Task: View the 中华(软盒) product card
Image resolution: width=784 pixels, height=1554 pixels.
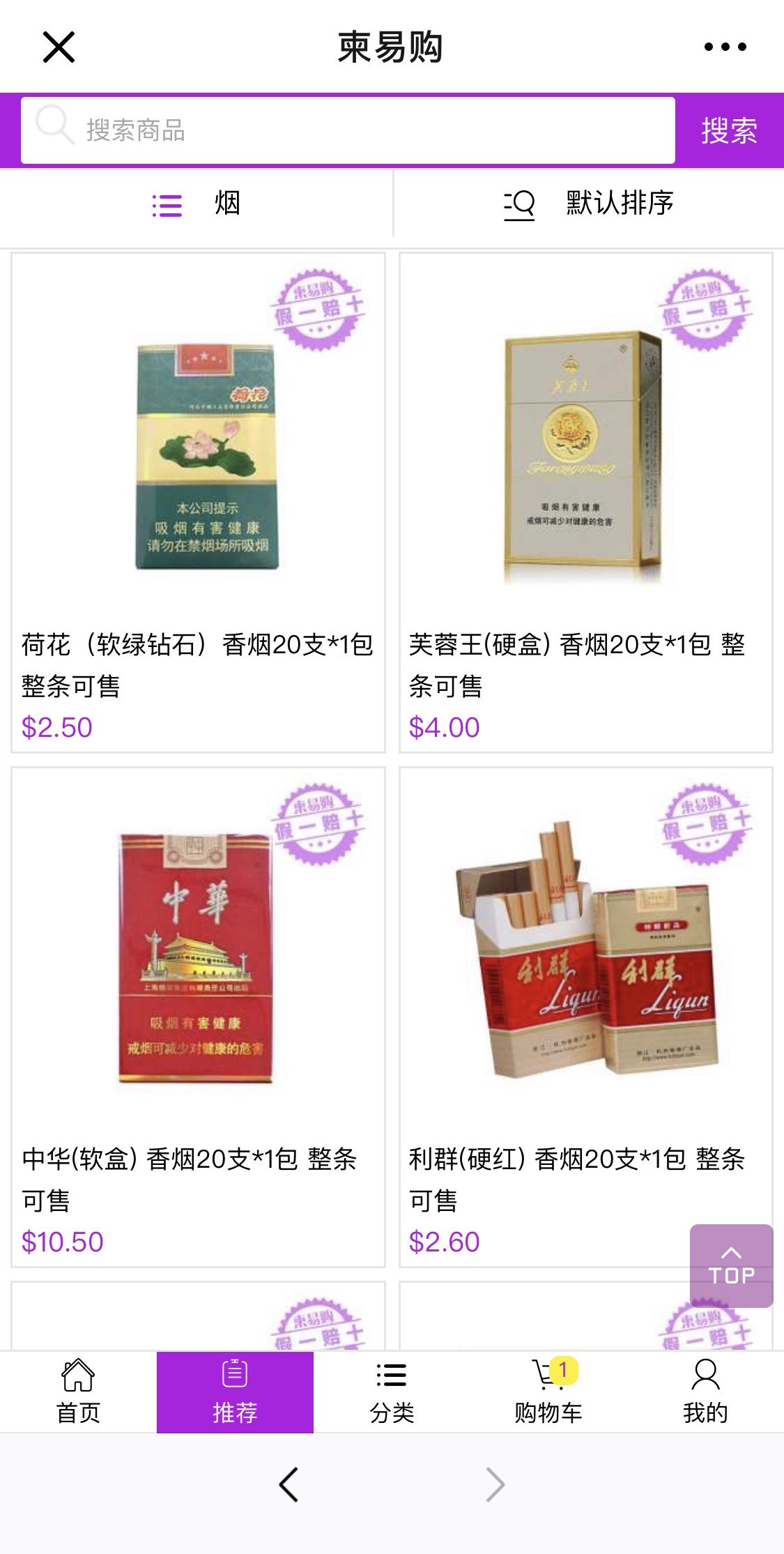Action: click(198, 1016)
